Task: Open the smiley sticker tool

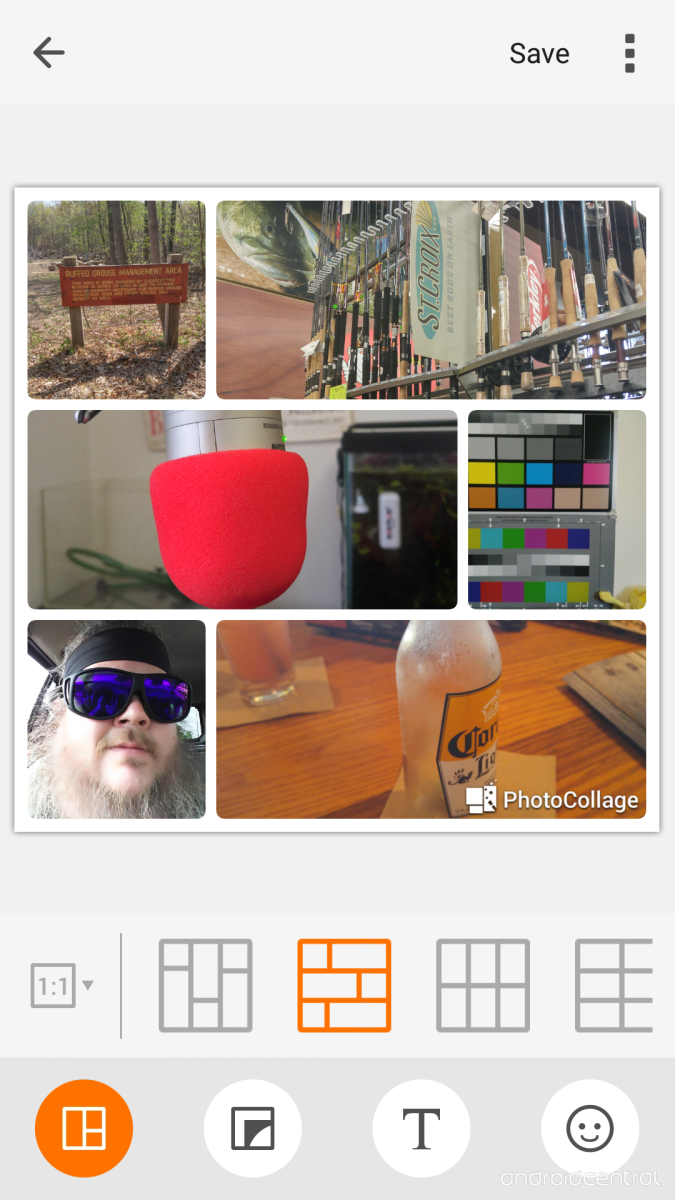Action: pyautogui.click(x=590, y=1129)
